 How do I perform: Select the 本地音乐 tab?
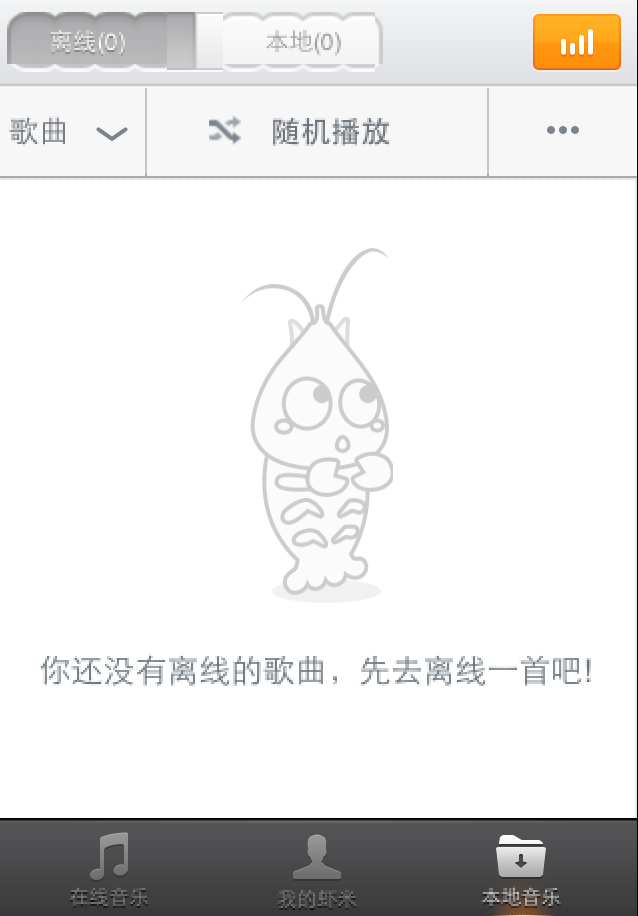coord(521,869)
